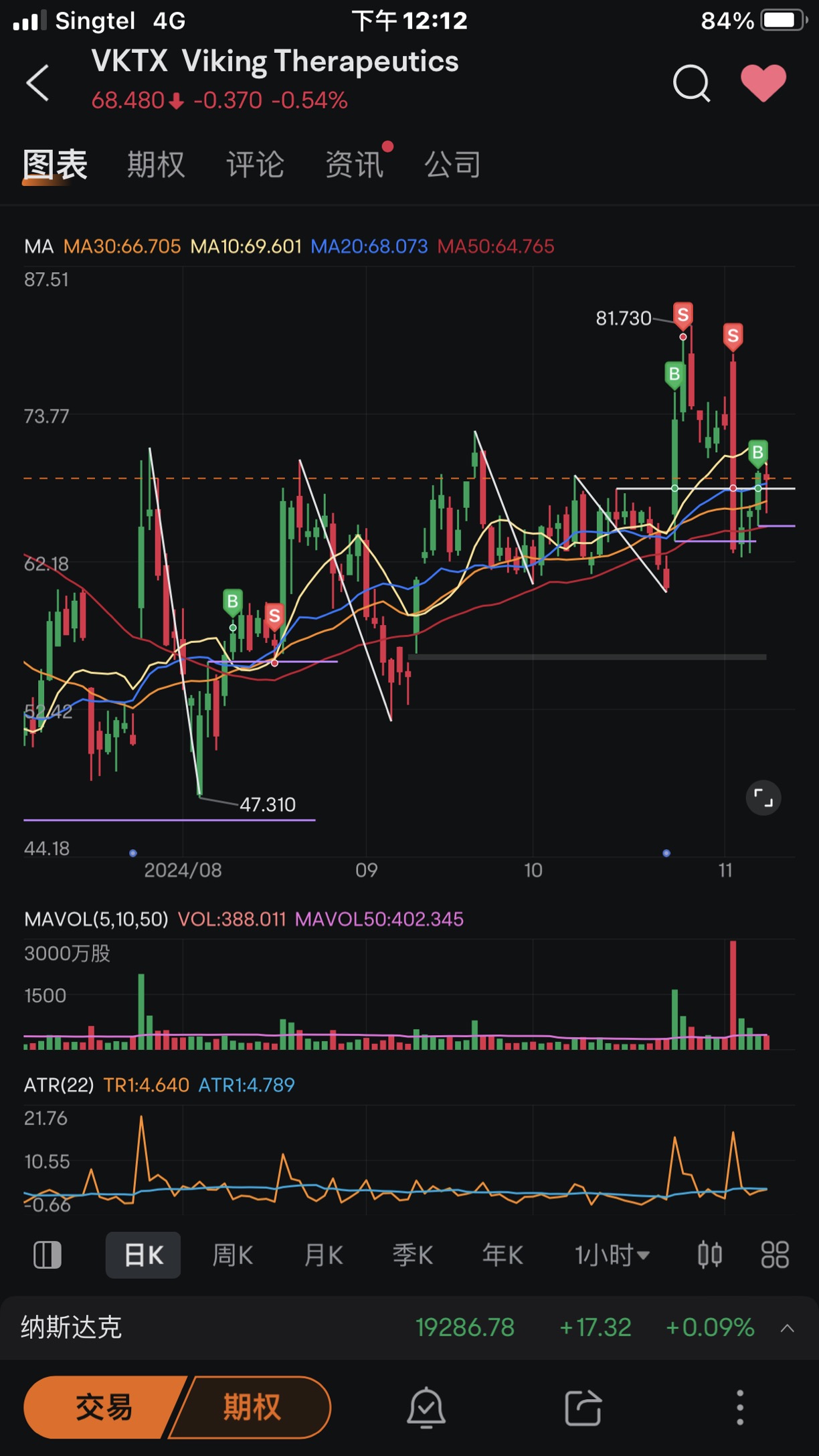Select the 周K timeframe

coord(232,1255)
